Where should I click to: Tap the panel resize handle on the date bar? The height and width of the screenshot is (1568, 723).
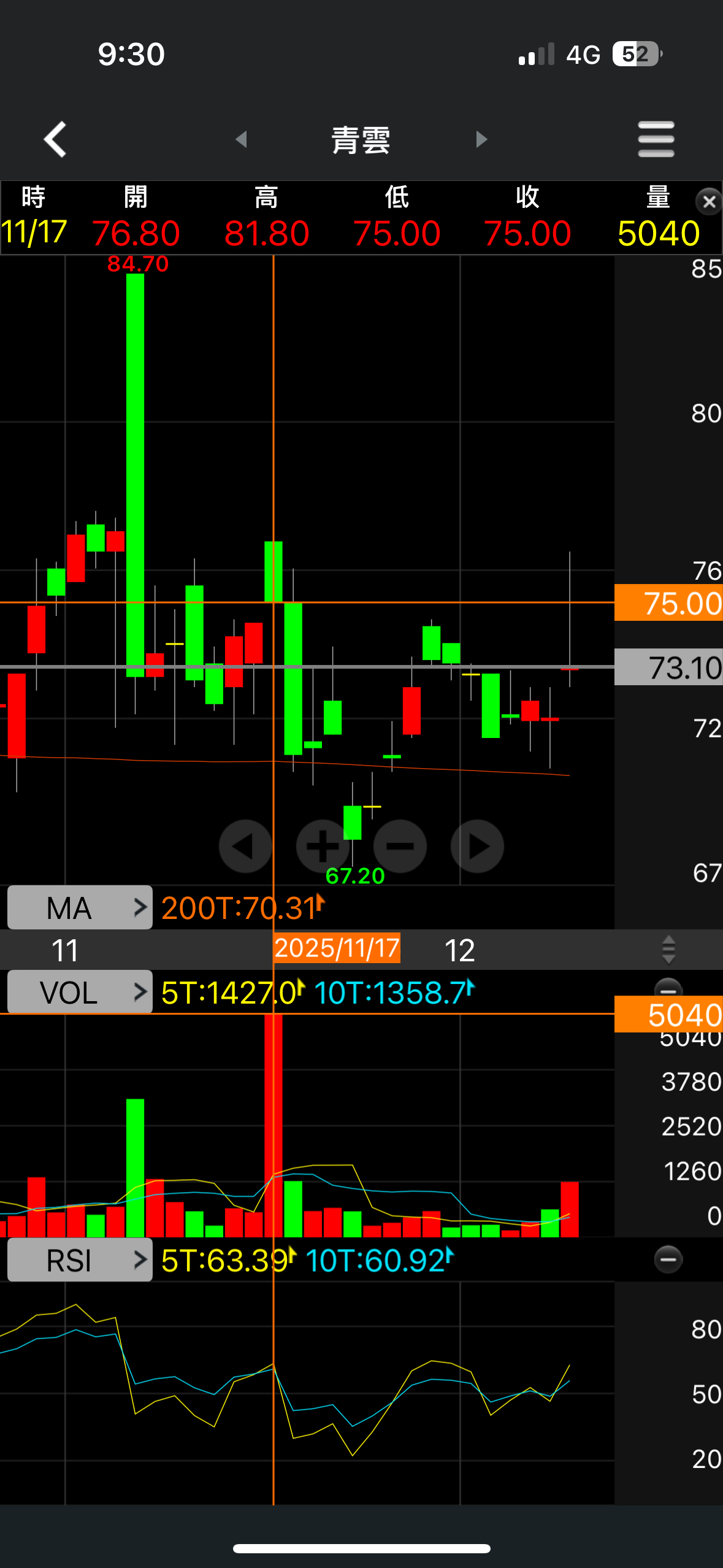coord(669,950)
